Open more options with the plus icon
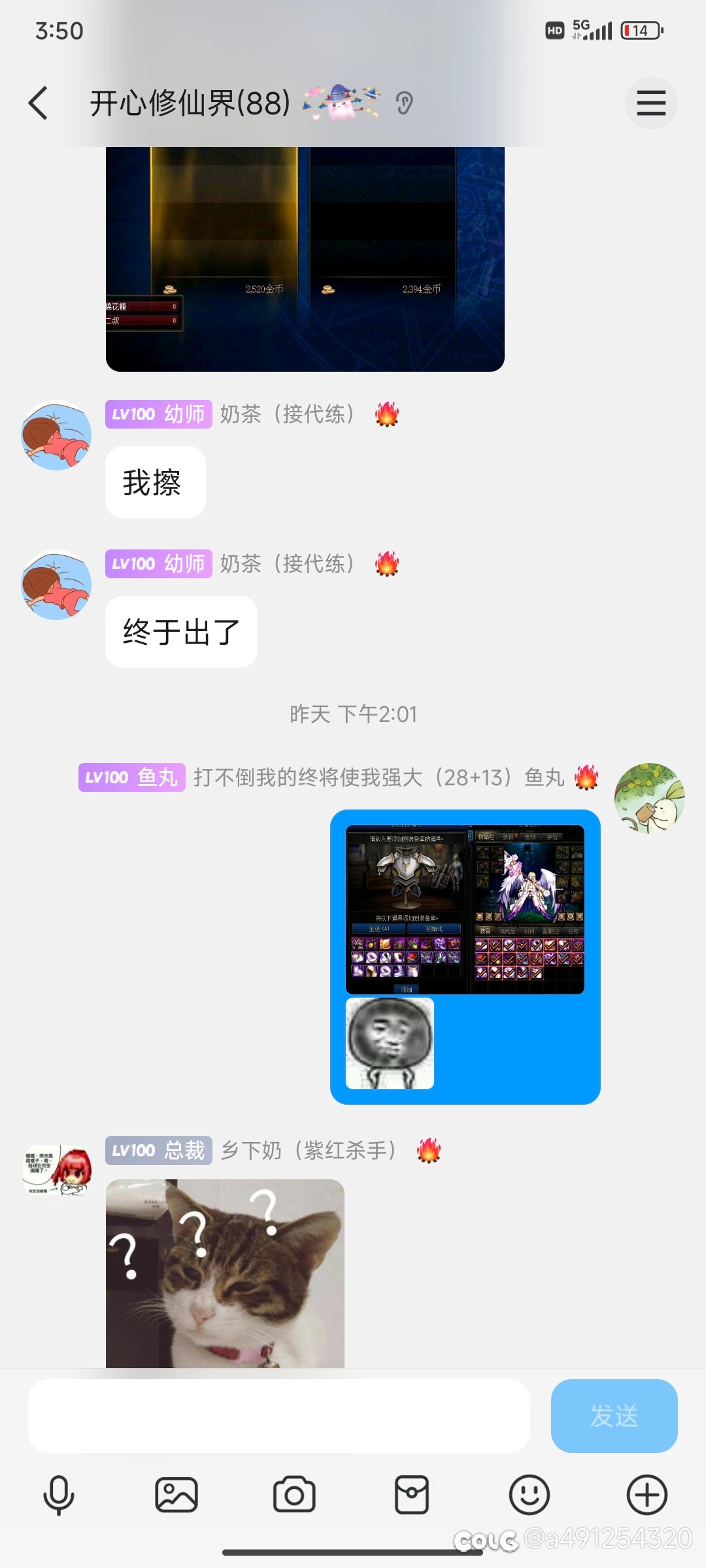 (x=647, y=1495)
